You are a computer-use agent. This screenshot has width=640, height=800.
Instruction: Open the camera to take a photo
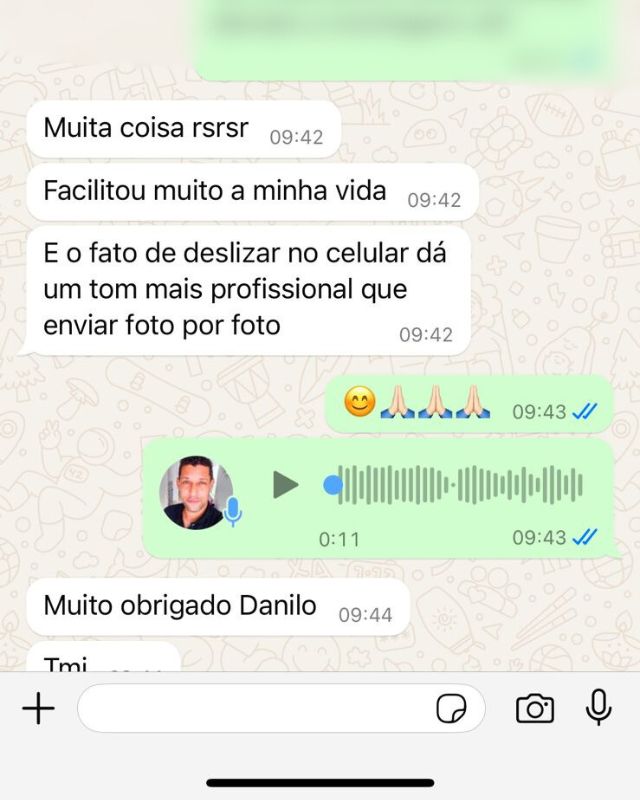(535, 709)
